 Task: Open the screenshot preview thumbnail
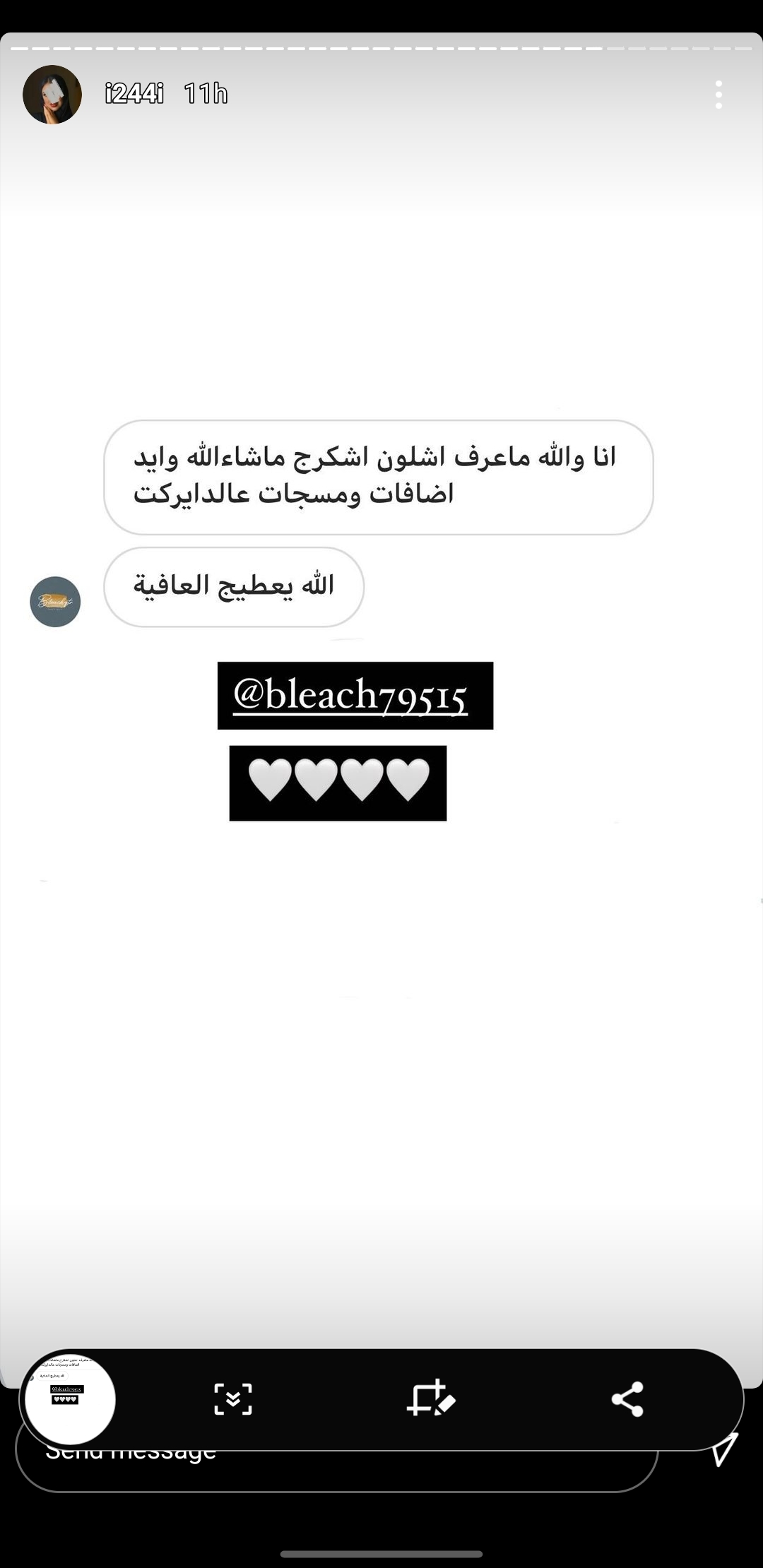point(70,1399)
